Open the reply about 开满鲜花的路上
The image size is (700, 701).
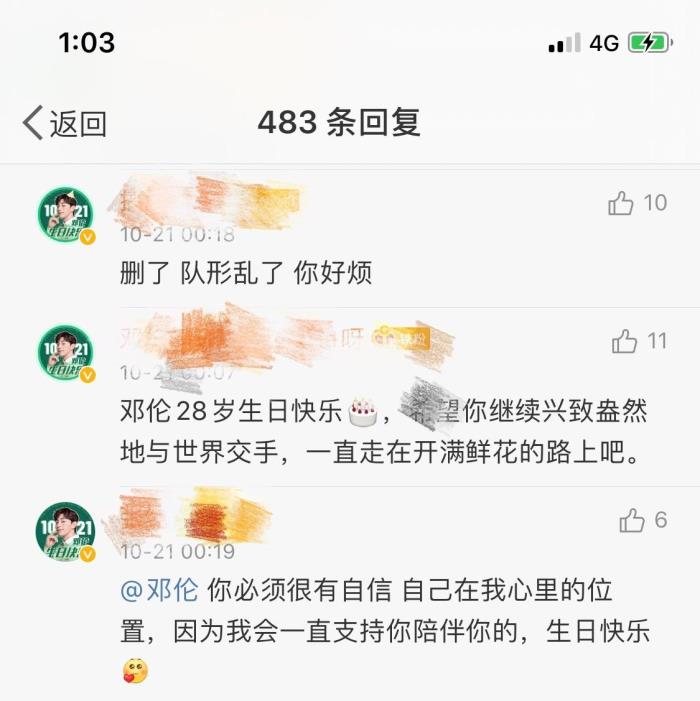point(380,432)
